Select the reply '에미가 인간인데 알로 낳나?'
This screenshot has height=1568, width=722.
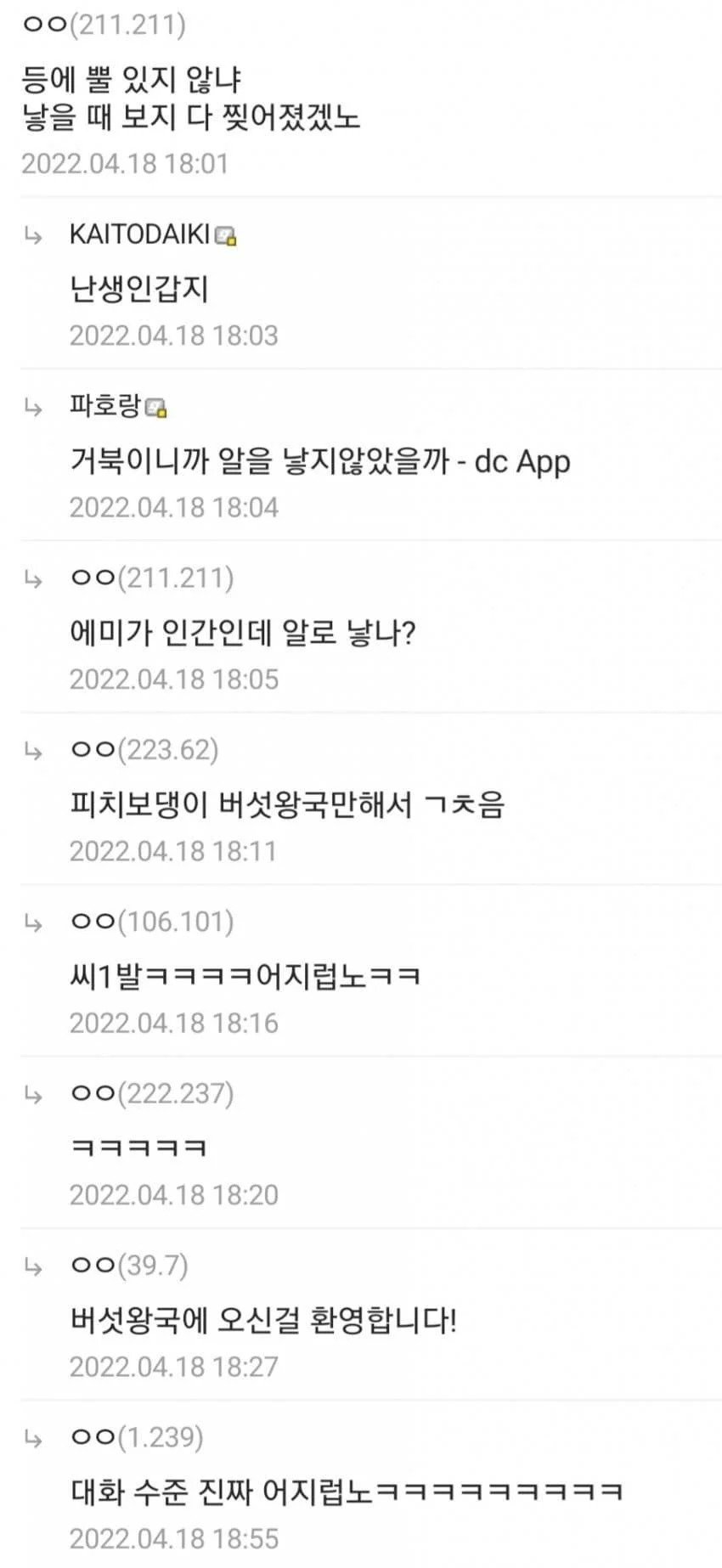242,633
